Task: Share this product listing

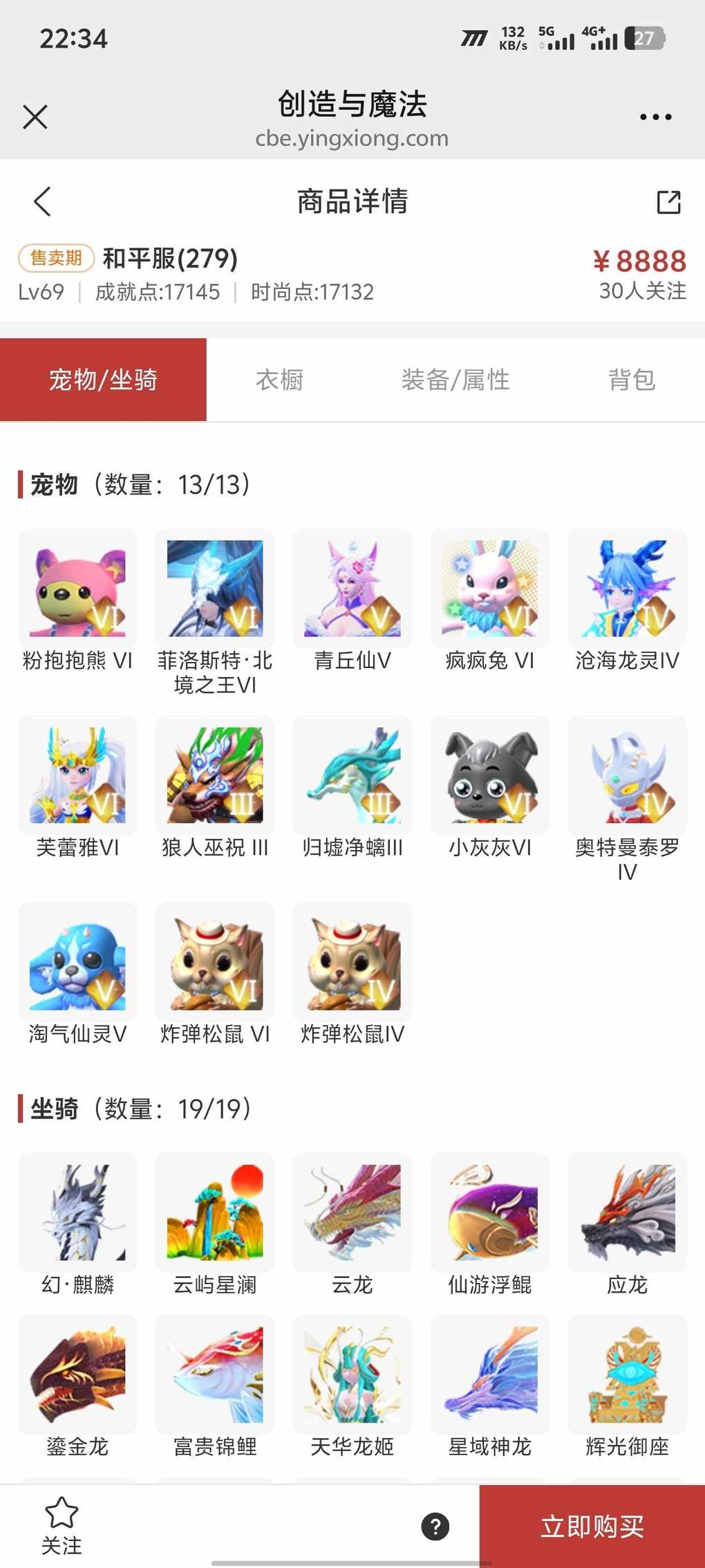Action: click(668, 201)
